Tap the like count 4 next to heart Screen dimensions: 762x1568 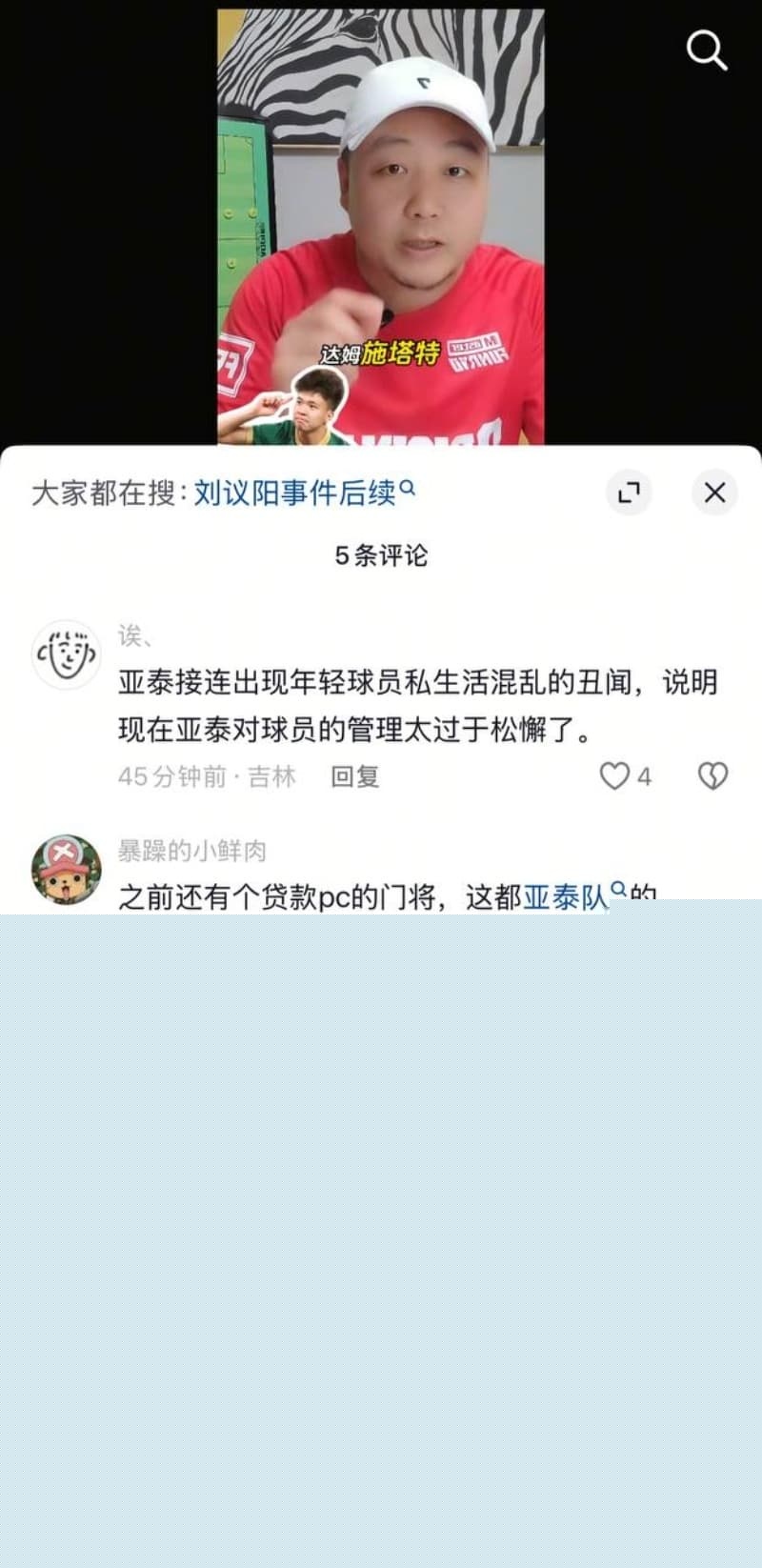pyautogui.click(x=639, y=777)
